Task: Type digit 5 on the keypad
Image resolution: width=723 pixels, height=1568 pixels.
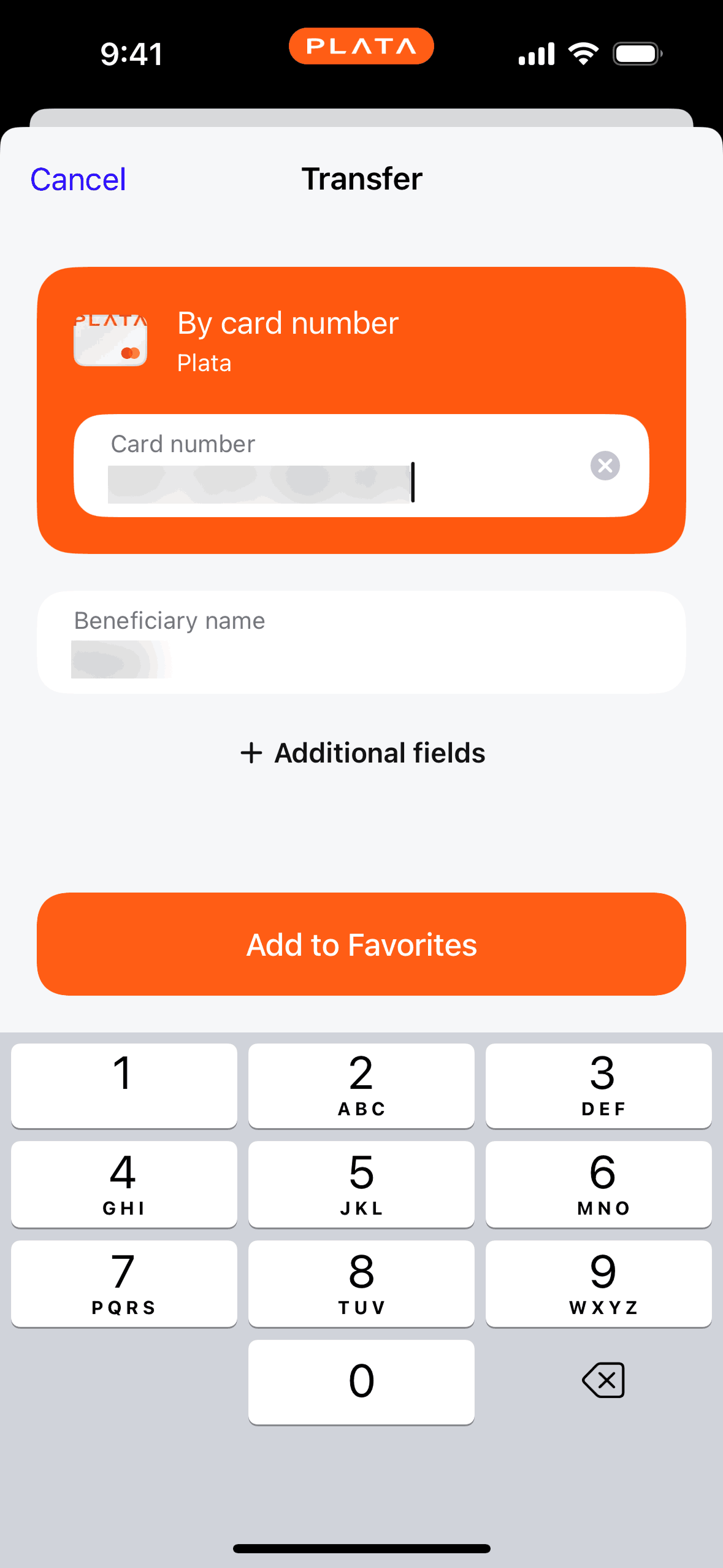Action: (361, 1183)
